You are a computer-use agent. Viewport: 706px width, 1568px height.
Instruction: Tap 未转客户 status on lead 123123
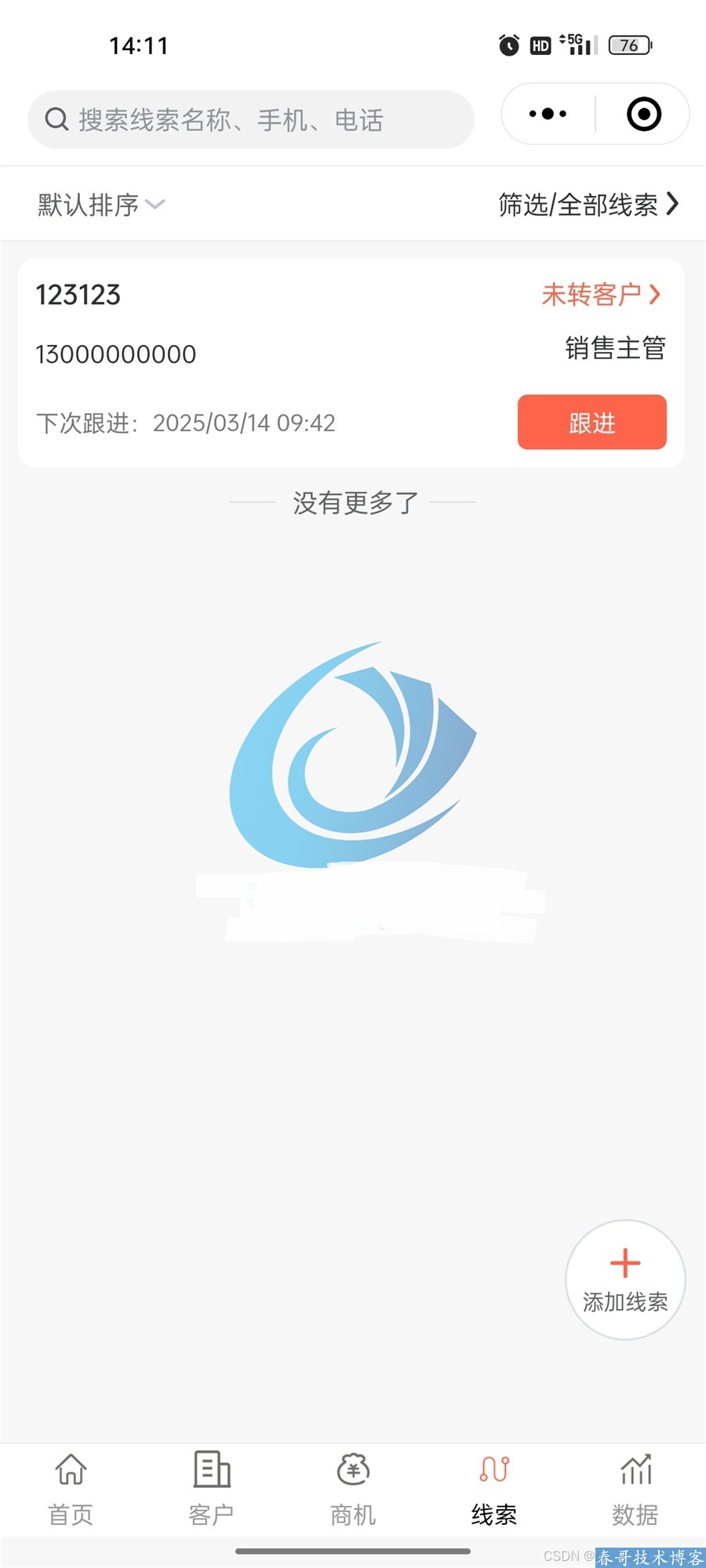tap(601, 295)
